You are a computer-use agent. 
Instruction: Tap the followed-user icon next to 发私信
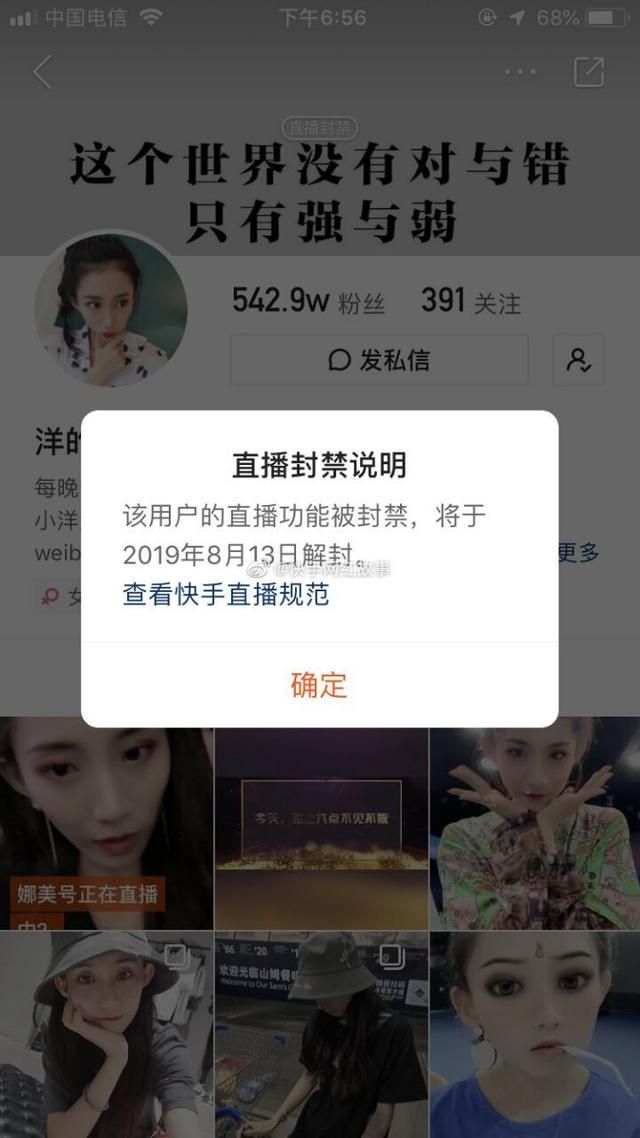[578, 360]
